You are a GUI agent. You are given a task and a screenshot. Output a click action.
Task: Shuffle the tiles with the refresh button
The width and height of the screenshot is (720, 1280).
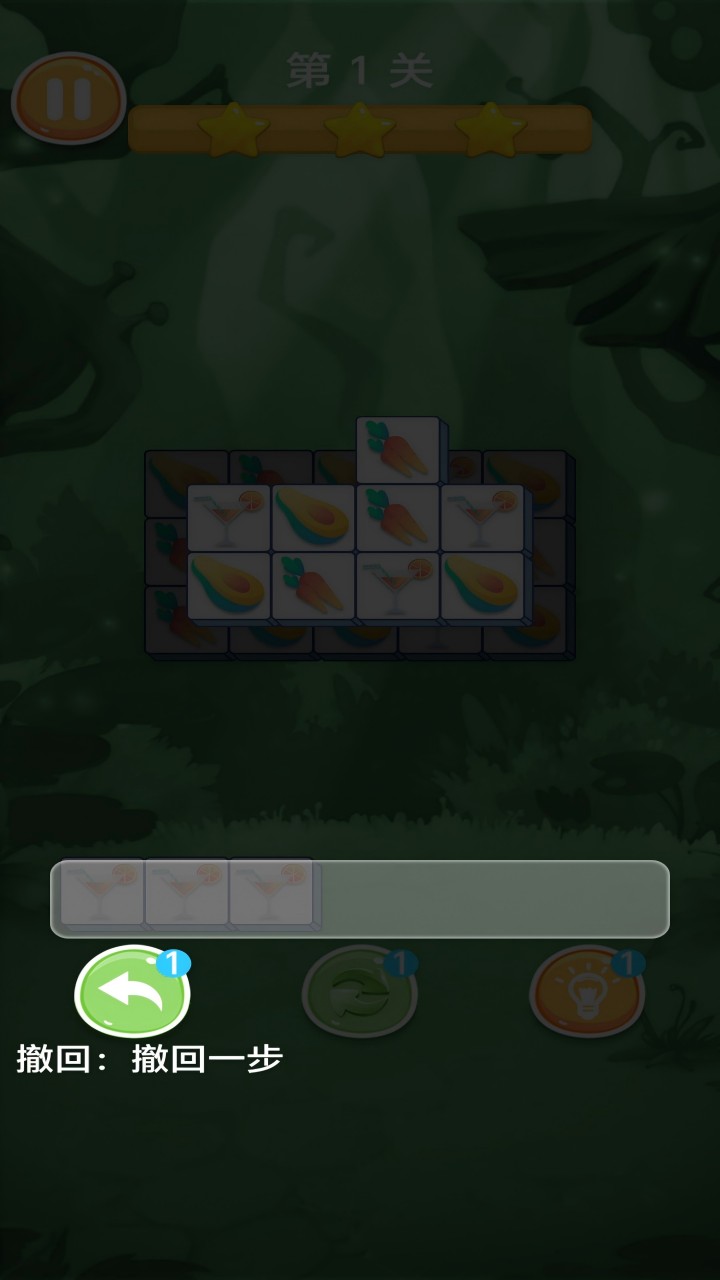point(359,992)
